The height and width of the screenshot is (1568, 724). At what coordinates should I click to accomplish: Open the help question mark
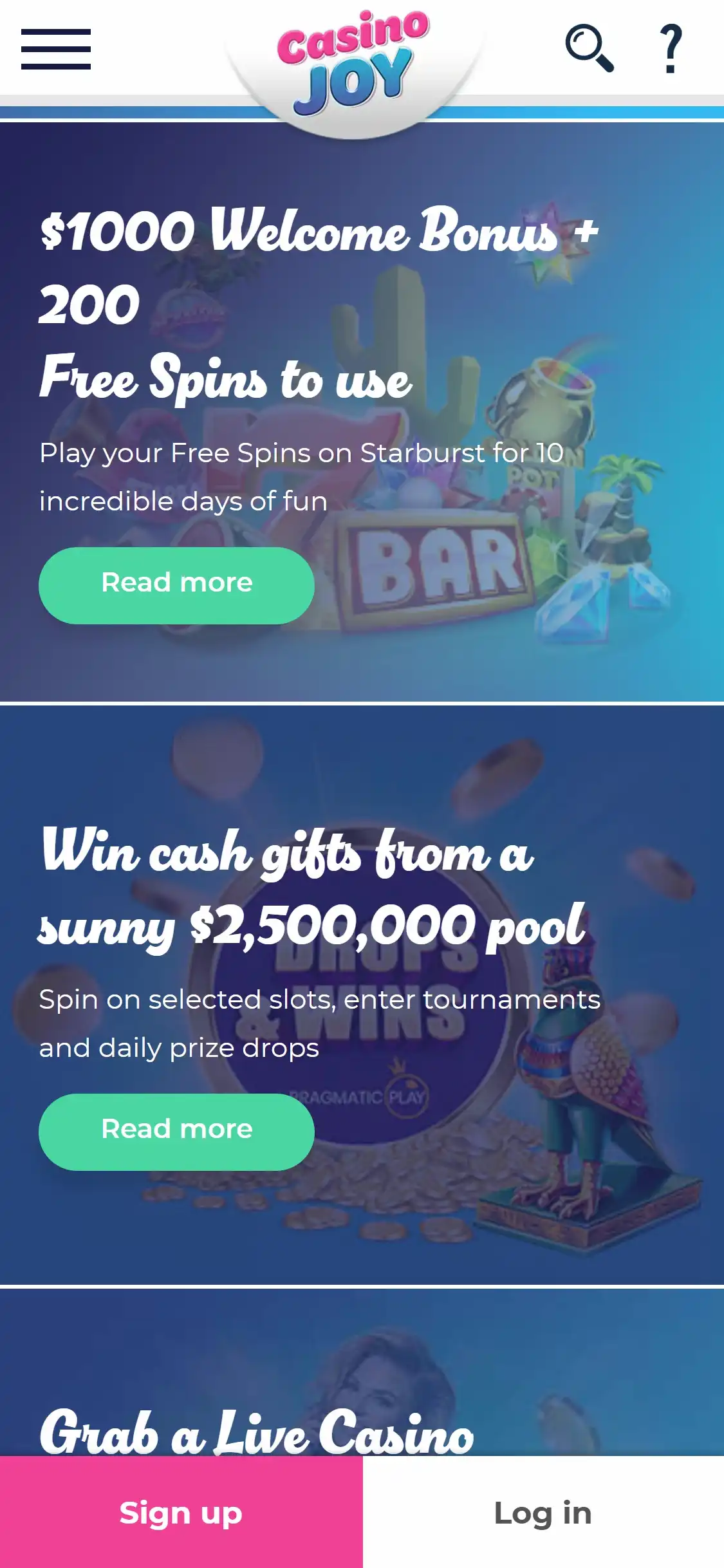(671, 49)
